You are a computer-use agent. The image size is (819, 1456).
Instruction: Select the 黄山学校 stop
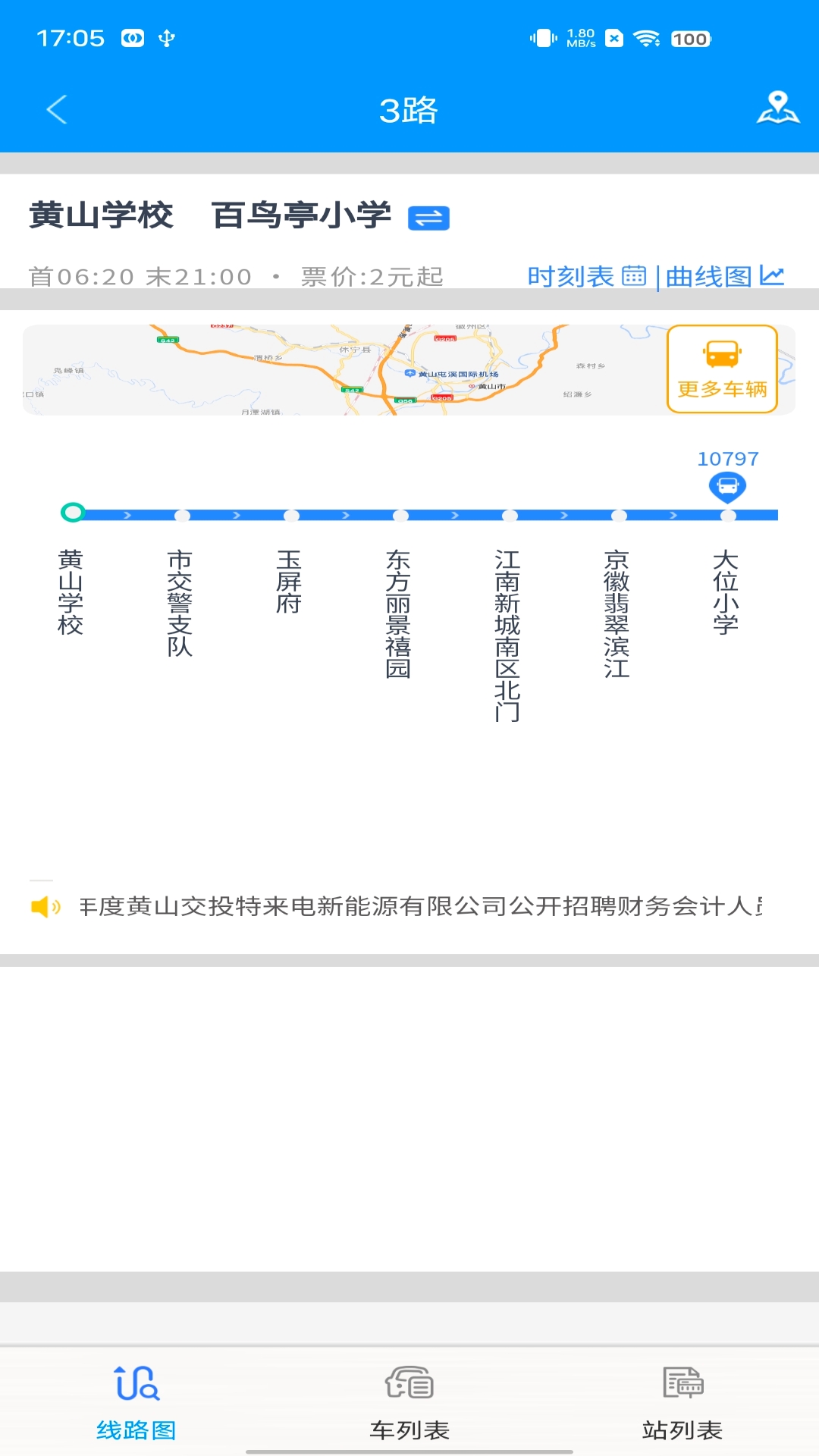(71, 591)
